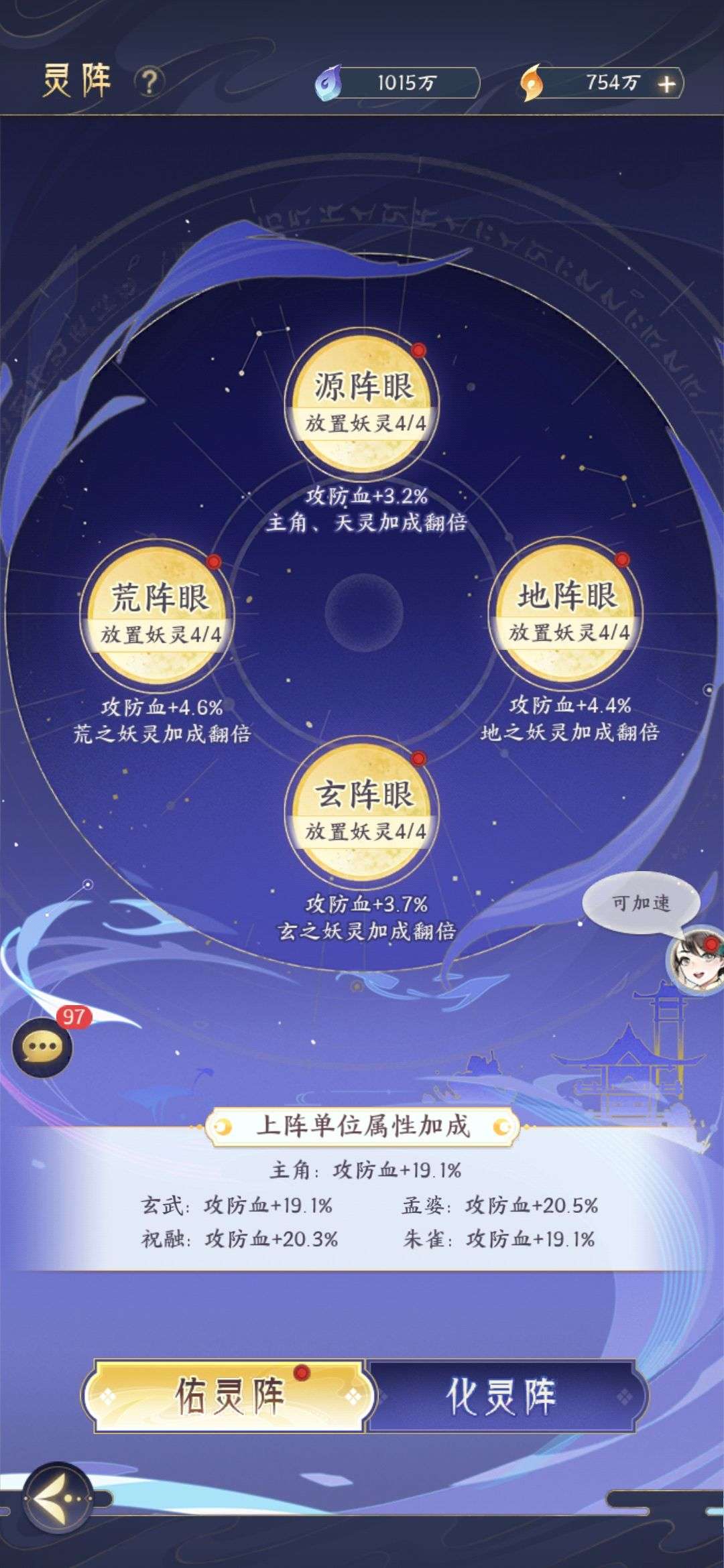The image size is (724, 1568).
Task: Tap the 可加速 character avatar
Action: [694, 960]
